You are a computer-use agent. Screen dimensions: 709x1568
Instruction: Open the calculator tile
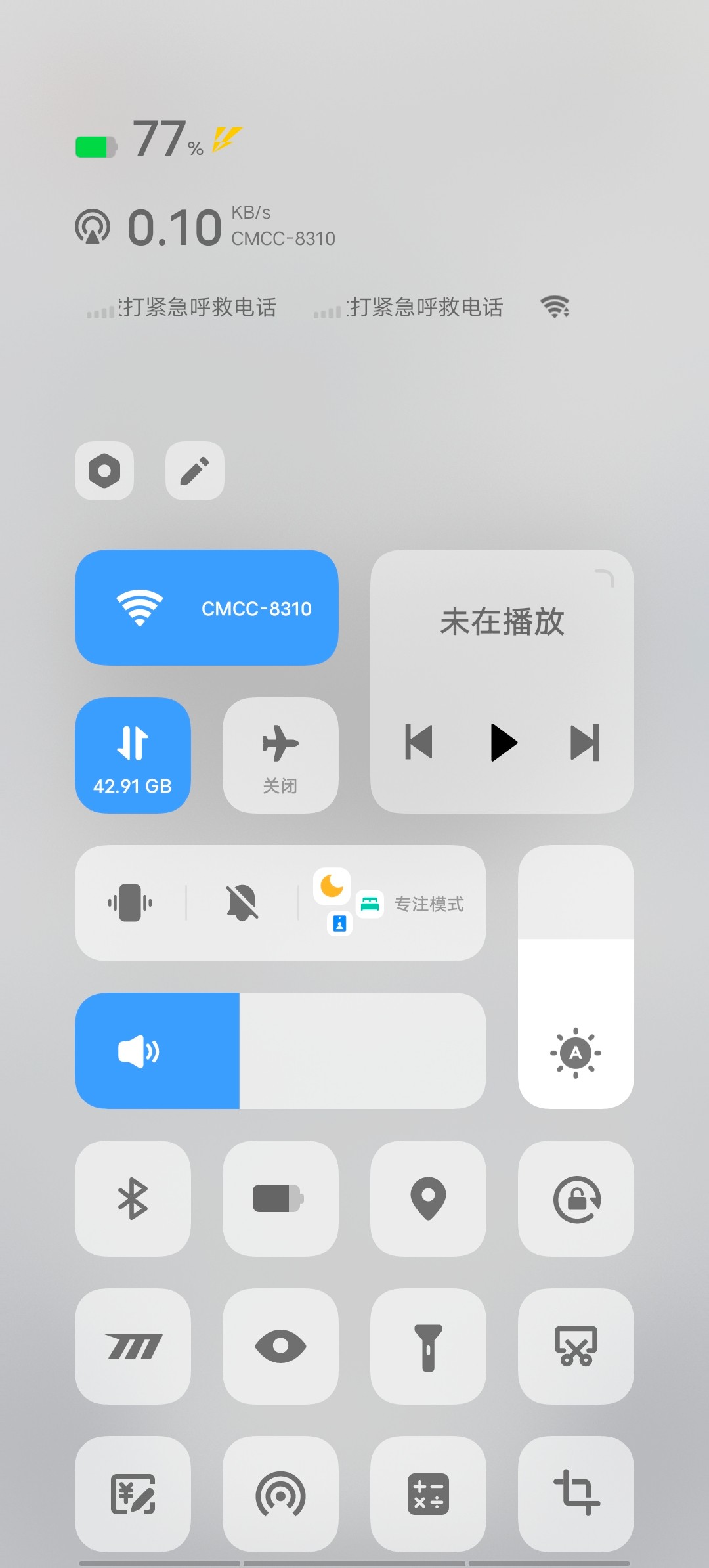point(428,1494)
